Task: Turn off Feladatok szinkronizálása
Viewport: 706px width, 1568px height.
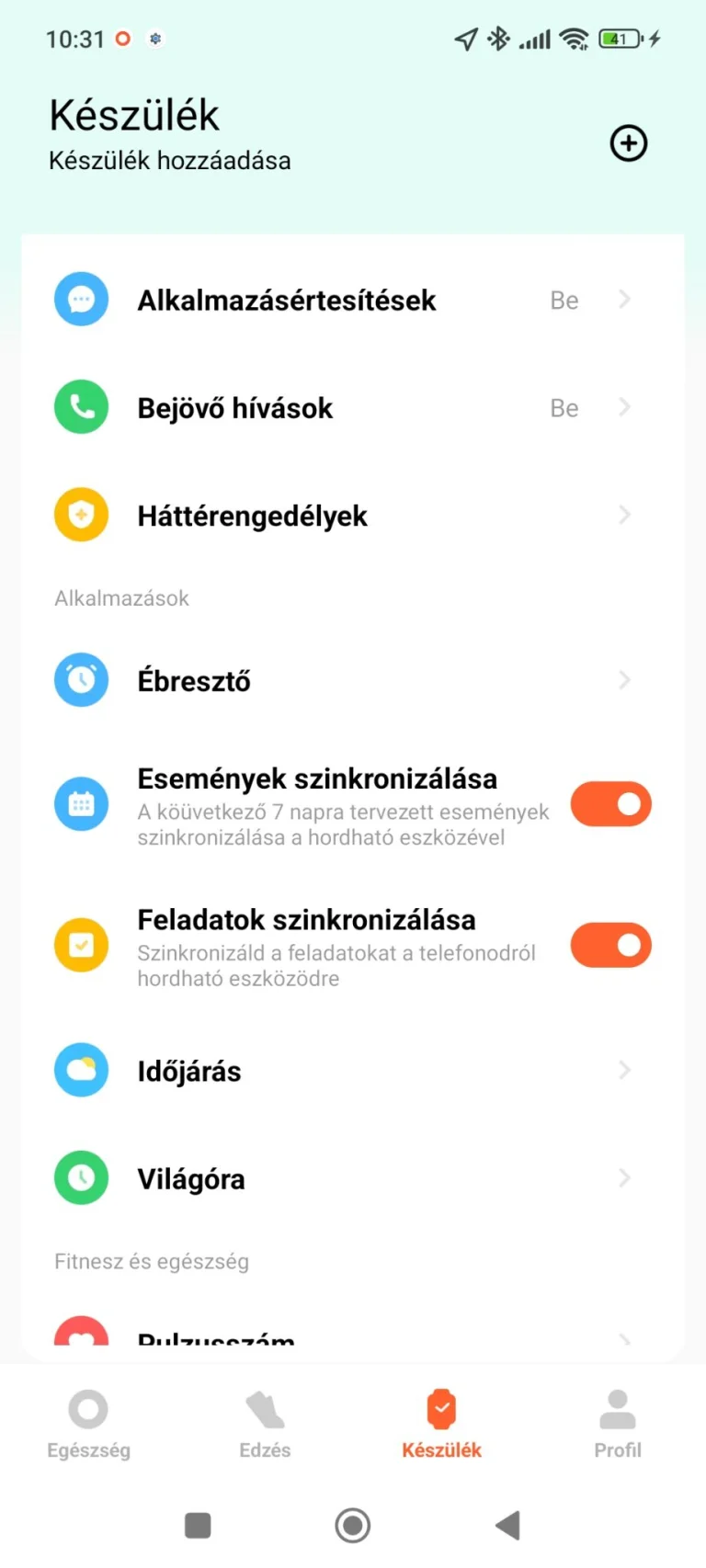Action: point(610,945)
